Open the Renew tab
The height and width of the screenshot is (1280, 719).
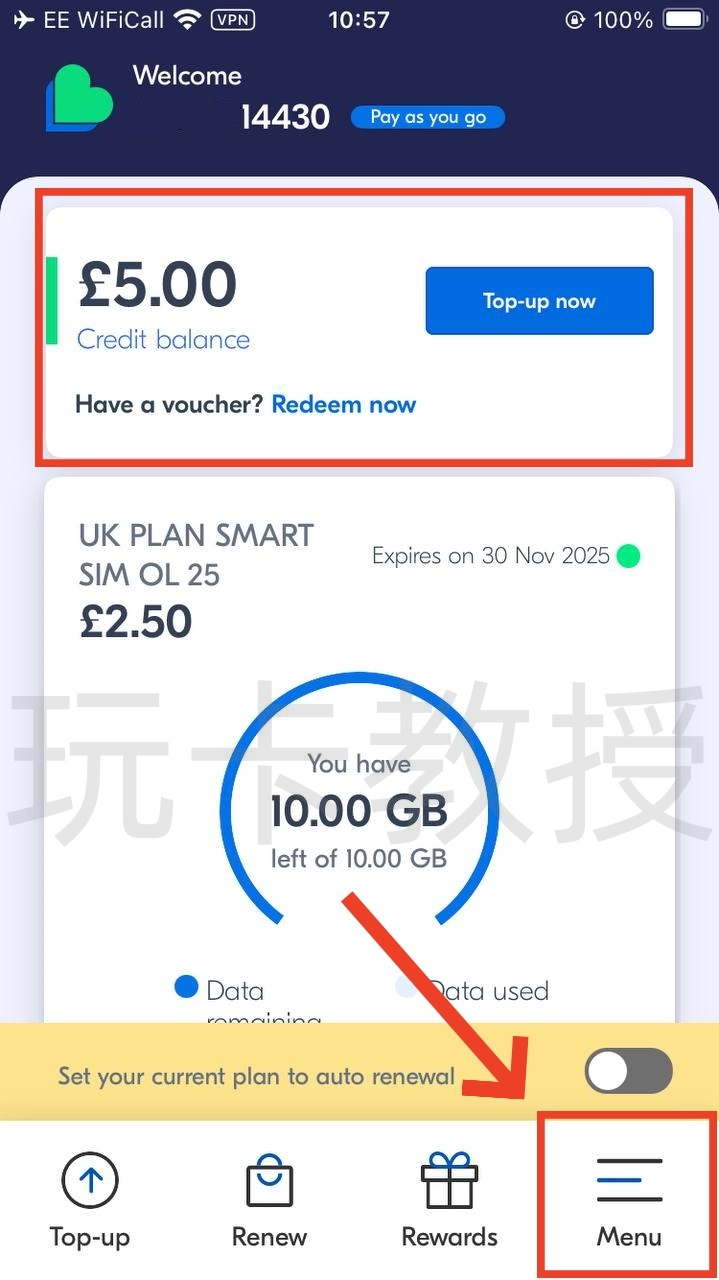tap(269, 1200)
